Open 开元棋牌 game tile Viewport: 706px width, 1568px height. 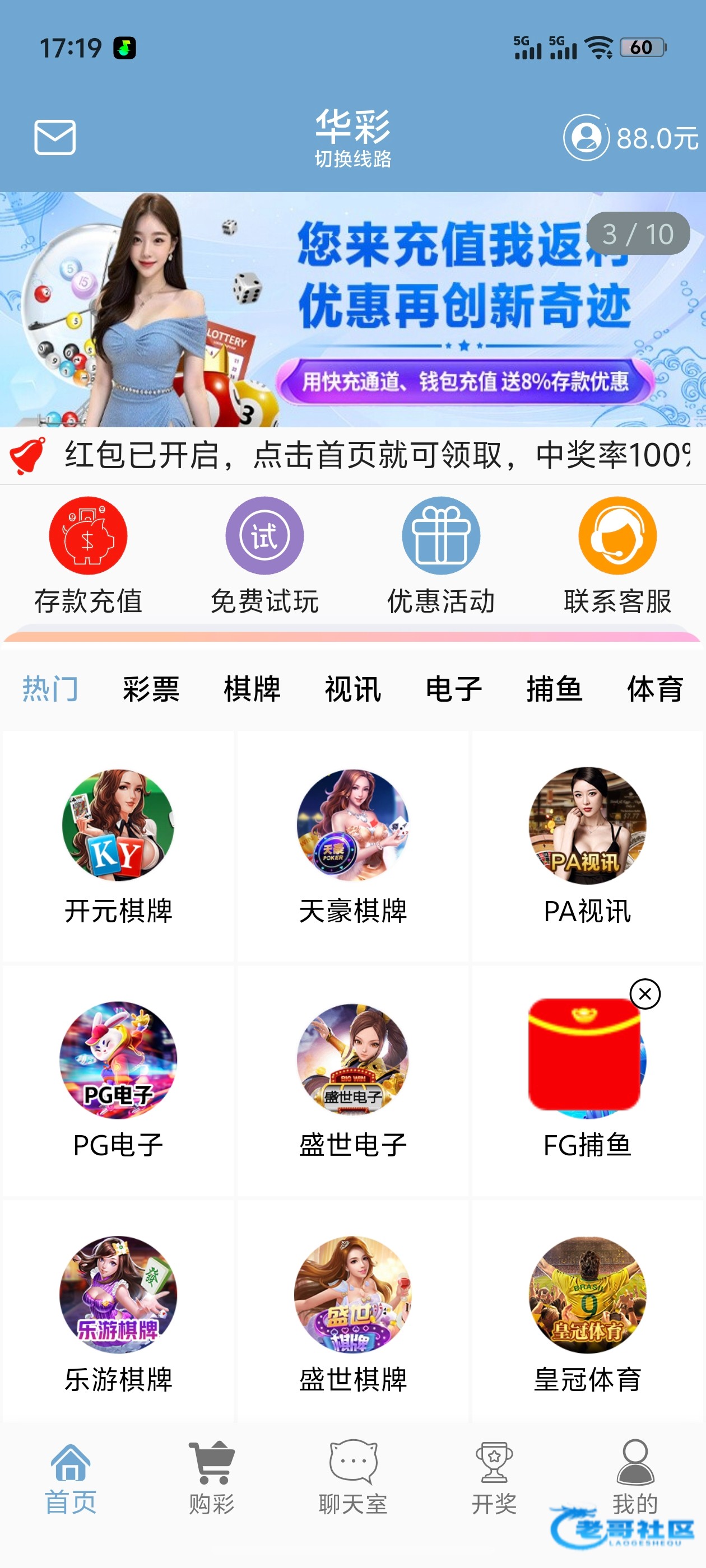tap(118, 846)
